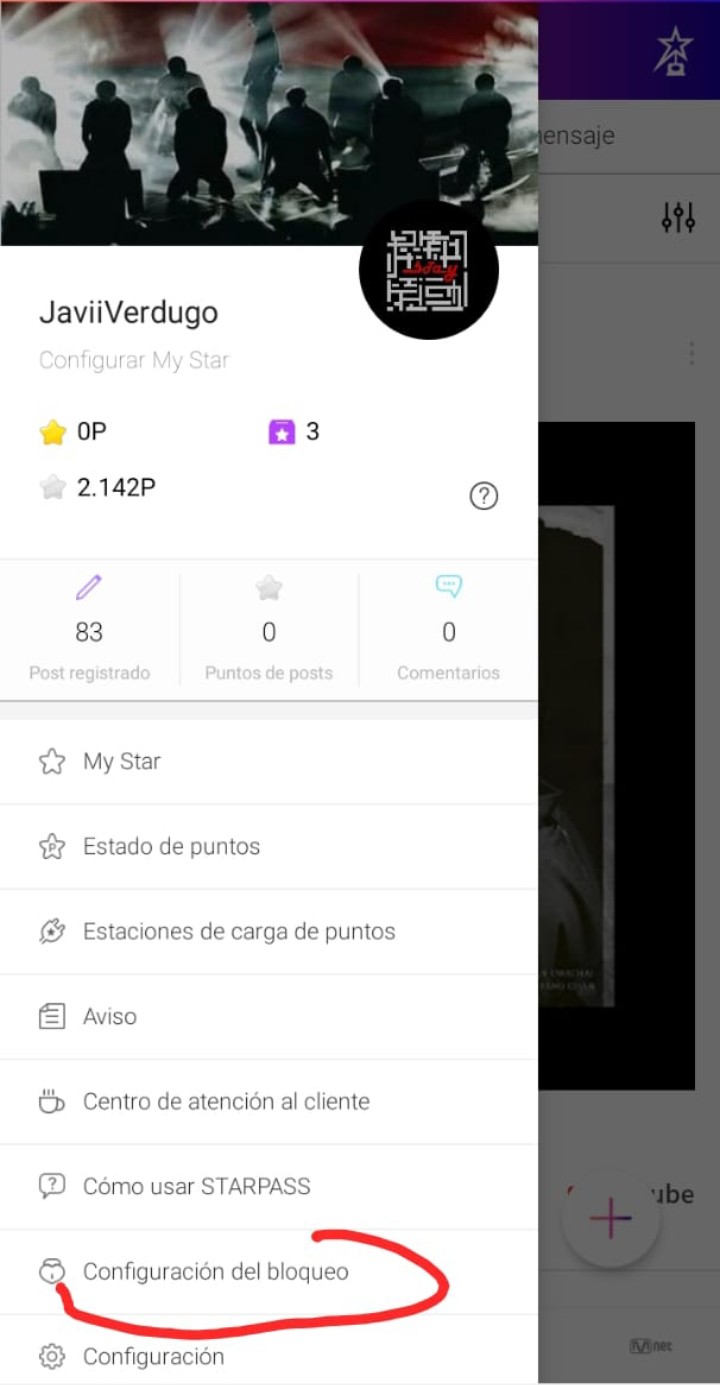Open Centro de atención al cliente
720x1385 pixels.
coord(225,1102)
